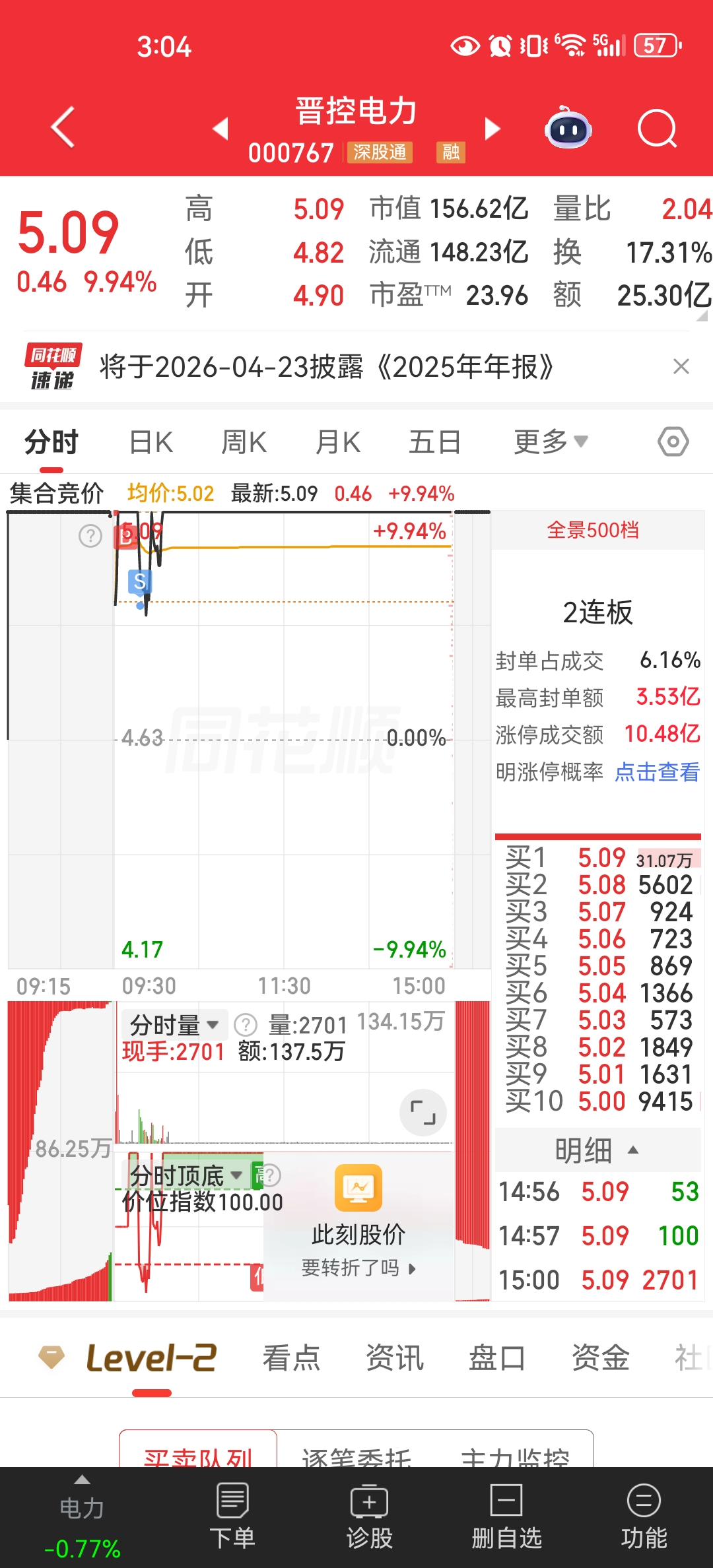Tap 点击查看 for tomorrow's limit-up probability
713x1568 pixels.
(657, 771)
